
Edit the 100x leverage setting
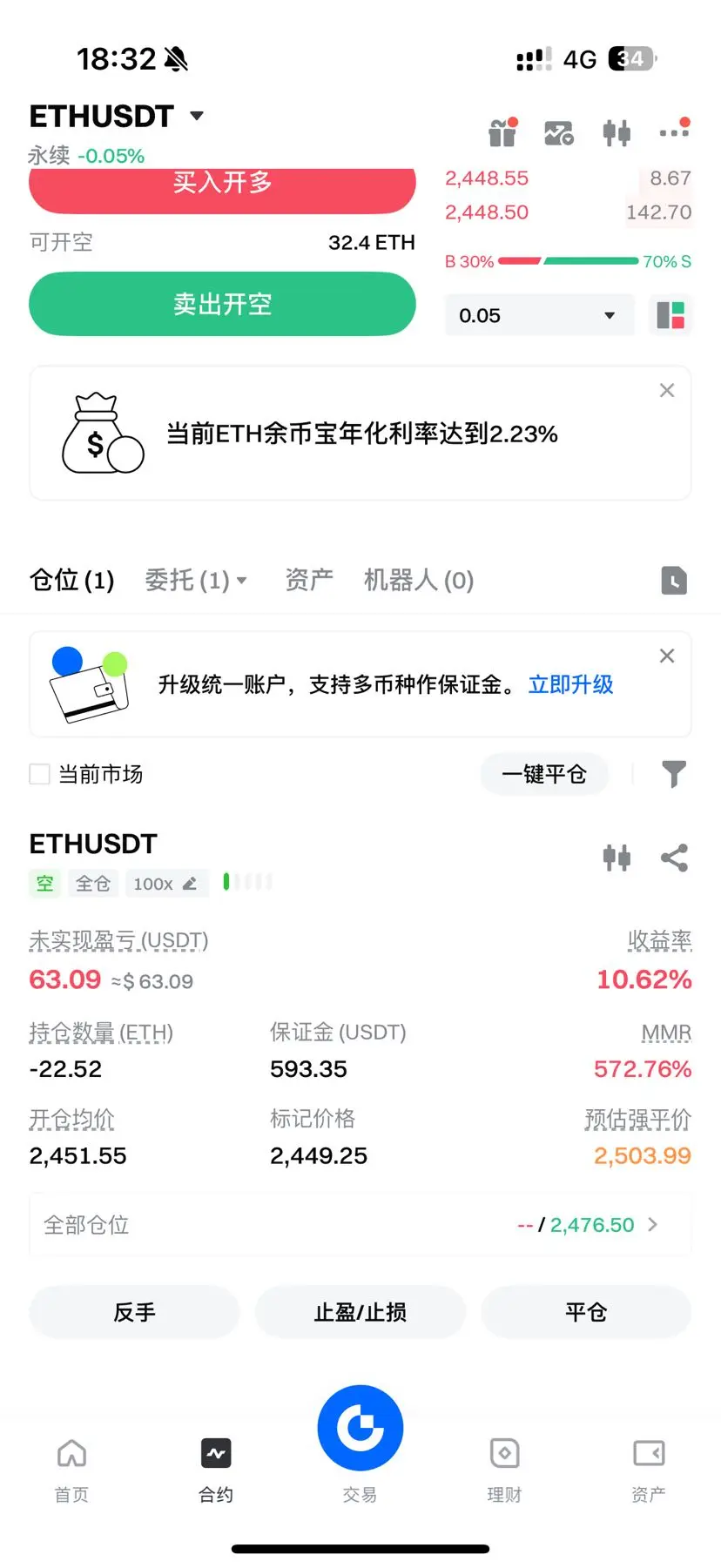pyautogui.click(x=166, y=884)
